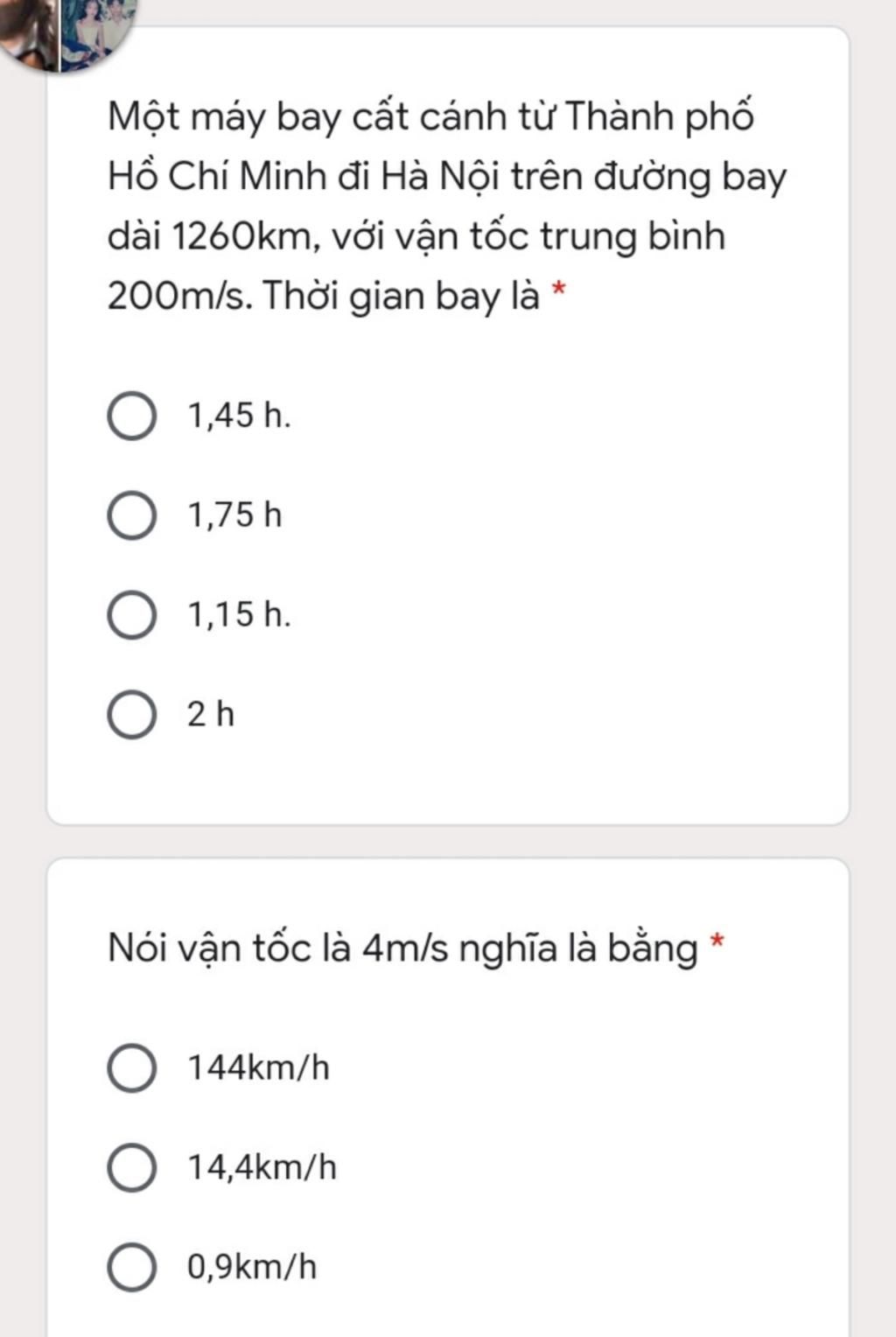Choose 1,75 h as the flight time
This screenshot has height=1337, width=896.
(x=132, y=515)
